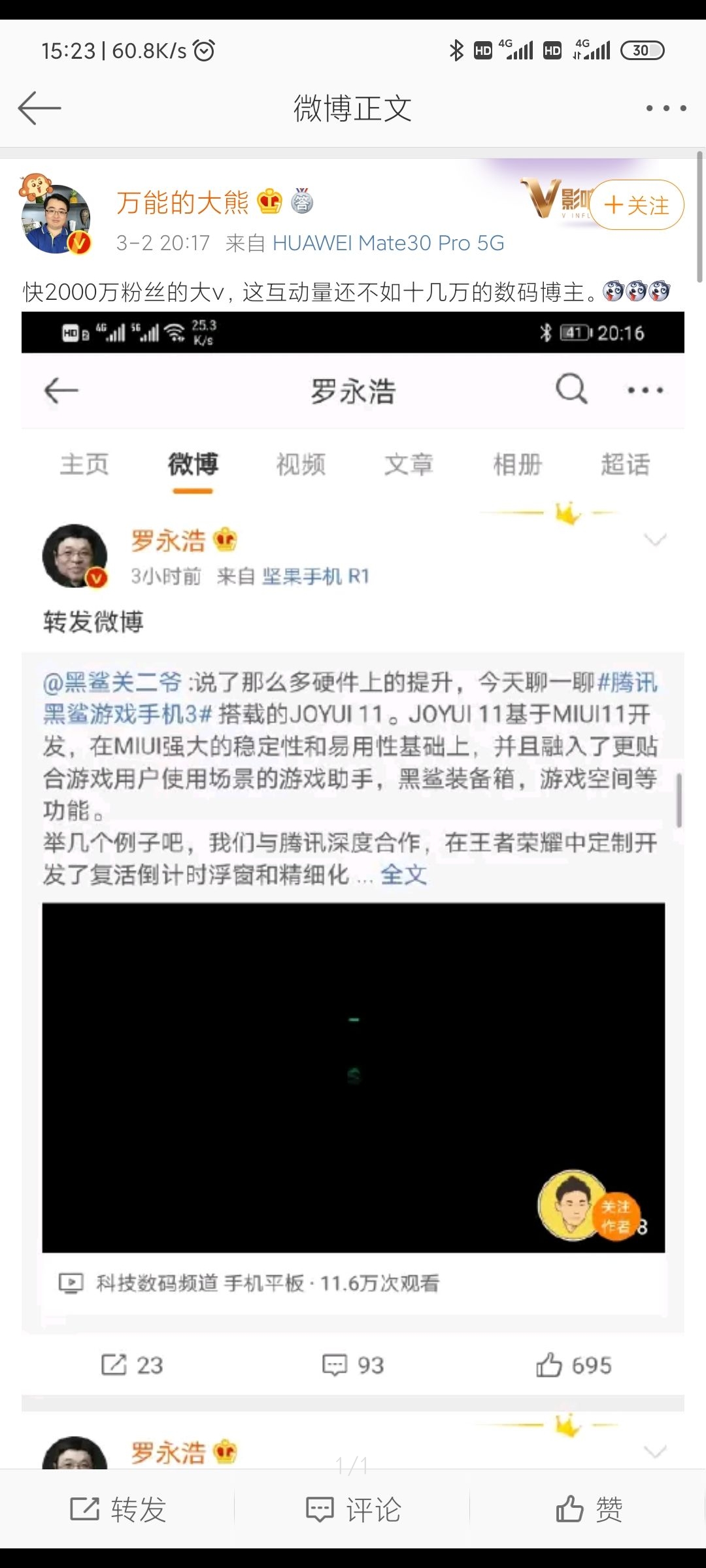This screenshot has width=706, height=1568.
Task: Open the HUAWEI Mate30 Pro 5G source link
Action: coord(388,243)
